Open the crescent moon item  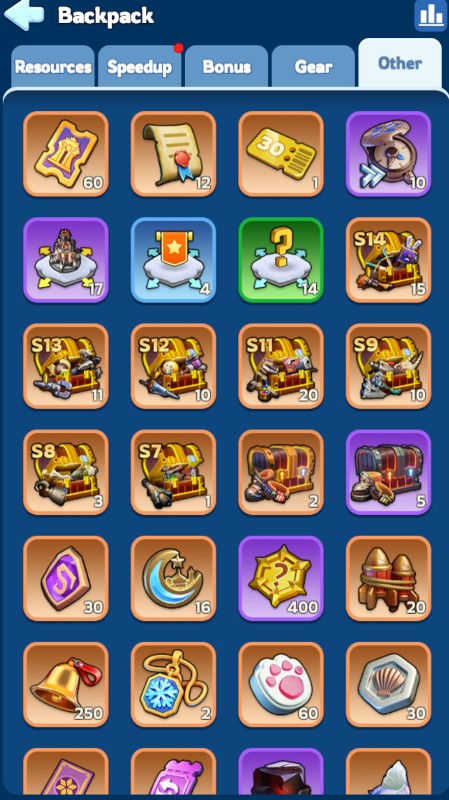point(173,578)
